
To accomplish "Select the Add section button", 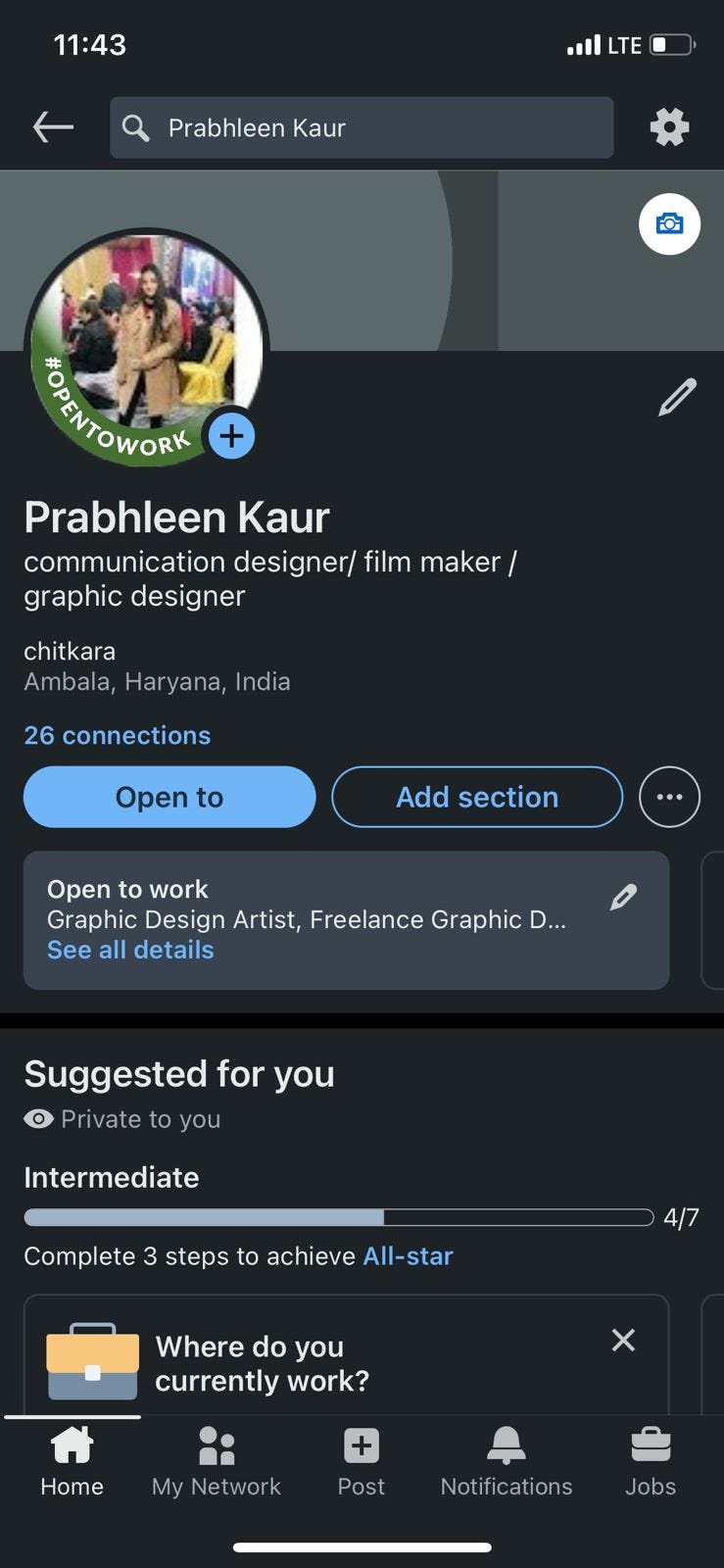I will (x=476, y=797).
